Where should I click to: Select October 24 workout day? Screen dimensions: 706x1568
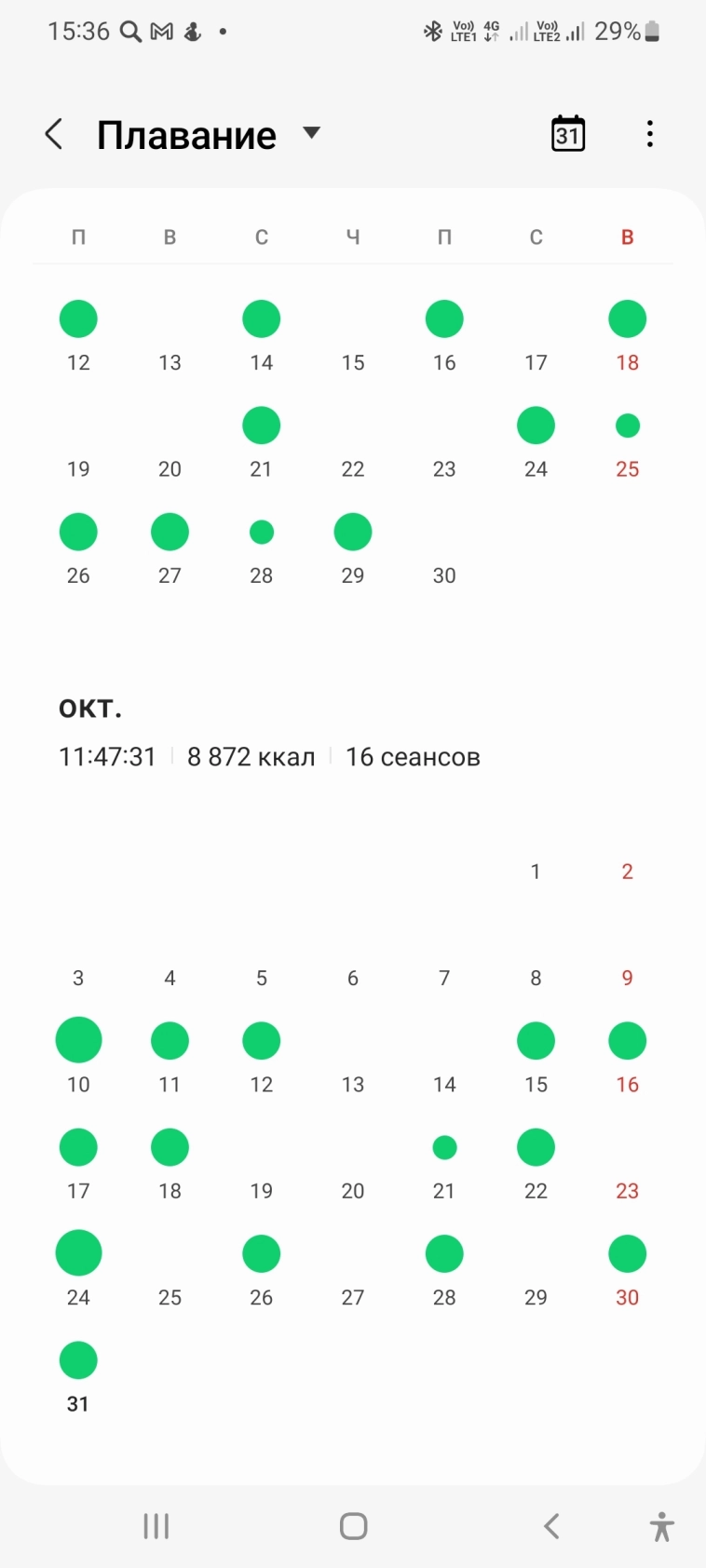(x=78, y=1253)
